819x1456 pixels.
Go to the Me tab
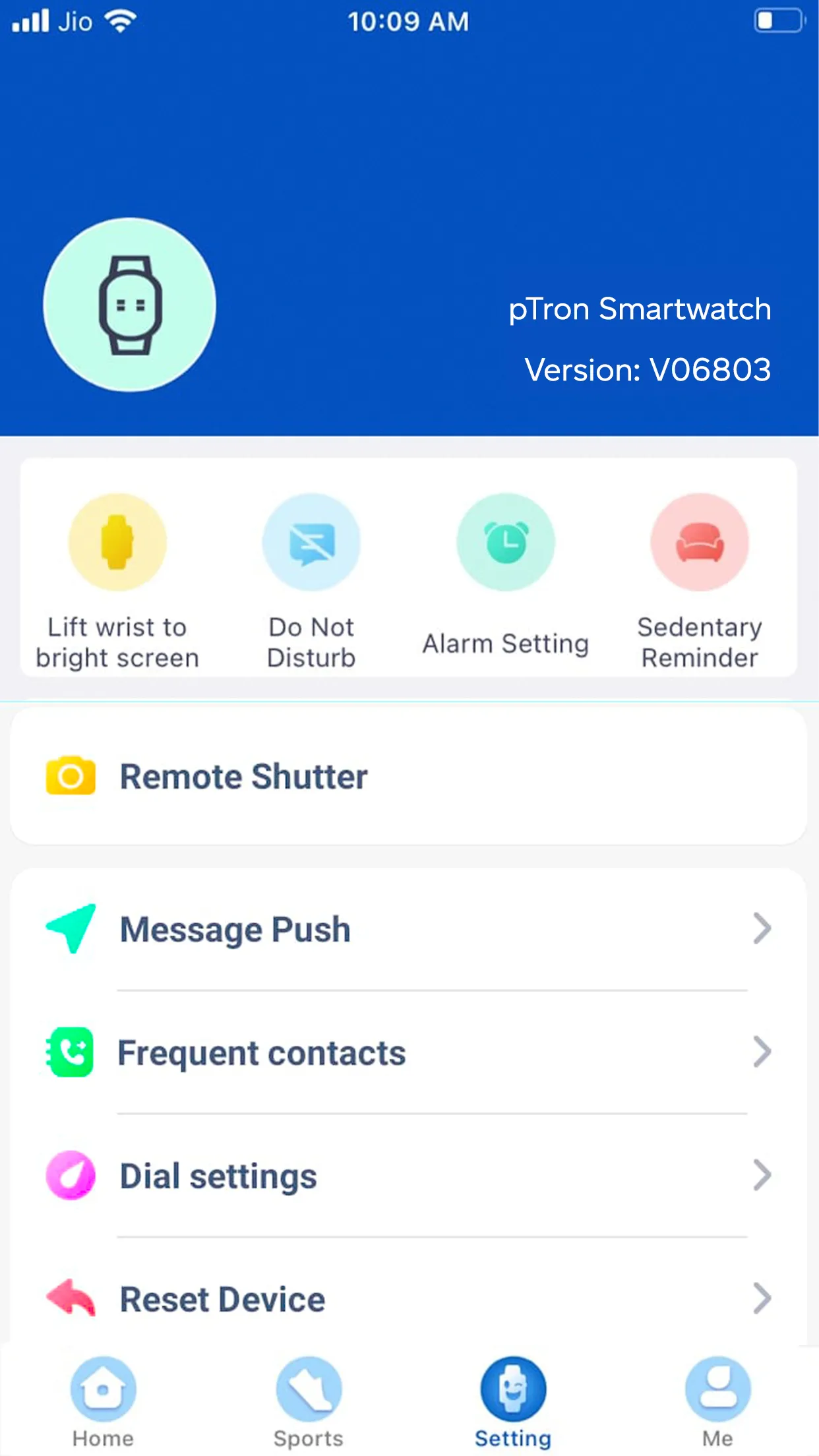point(717,1402)
